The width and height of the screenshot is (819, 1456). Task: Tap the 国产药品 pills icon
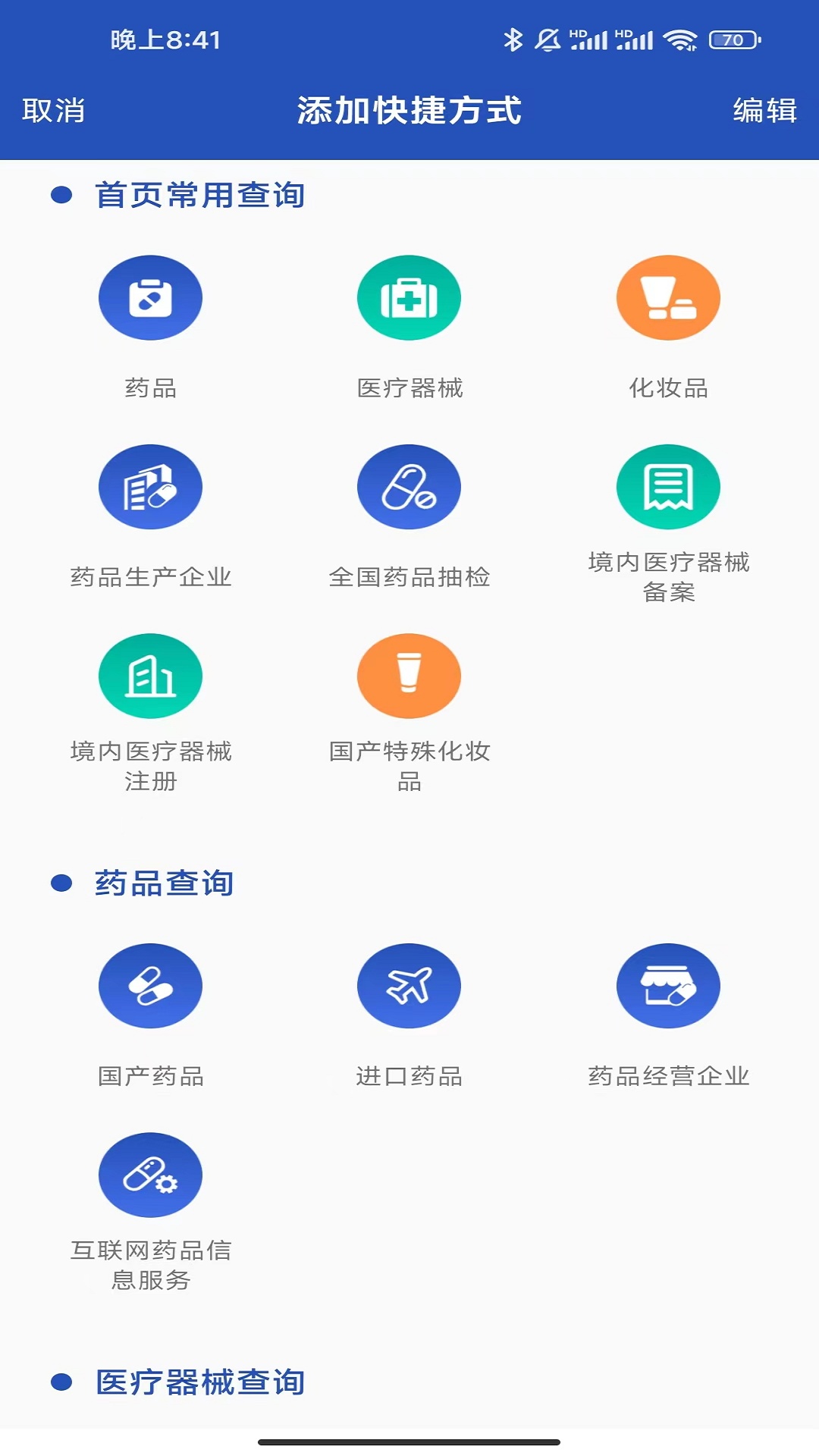coord(150,985)
